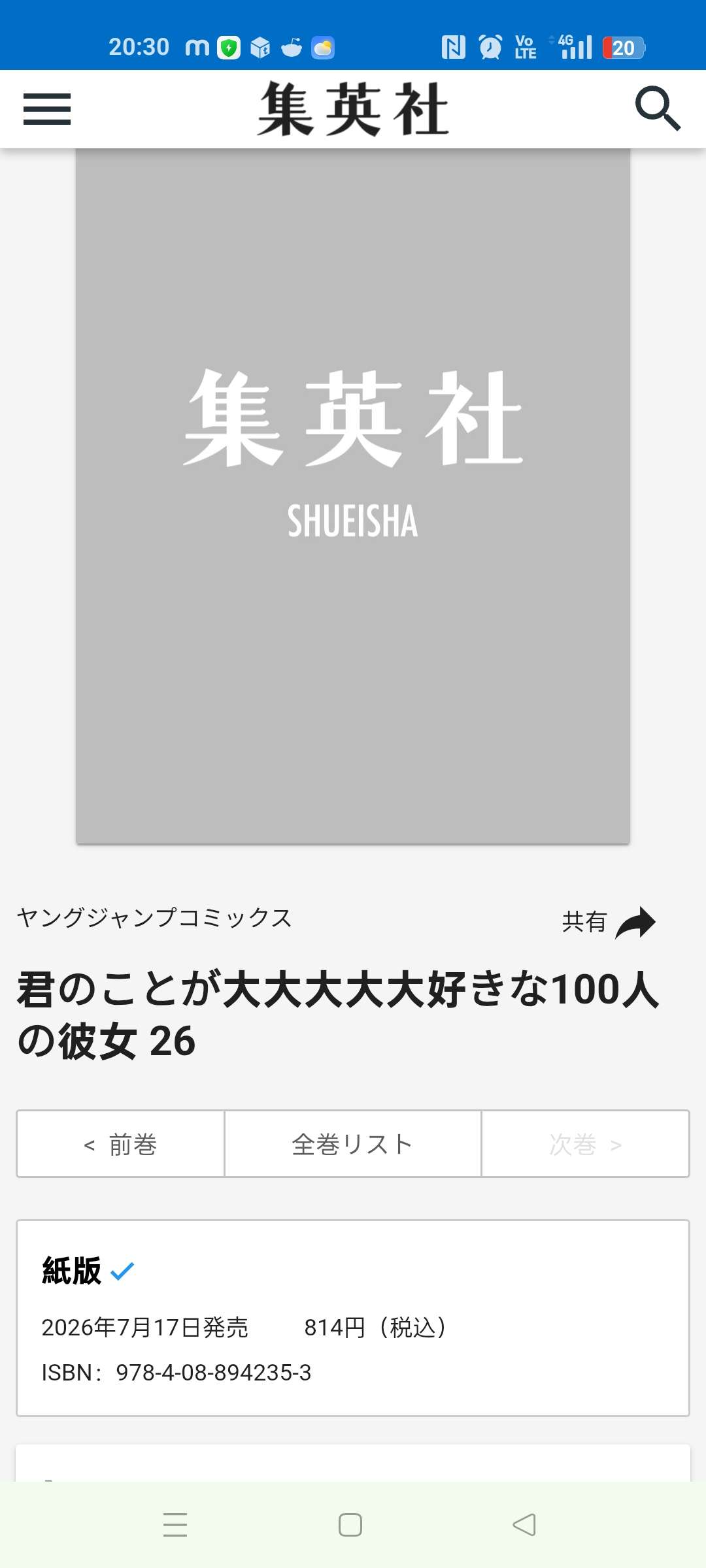Open the book cover image

[x=353, y=496]
